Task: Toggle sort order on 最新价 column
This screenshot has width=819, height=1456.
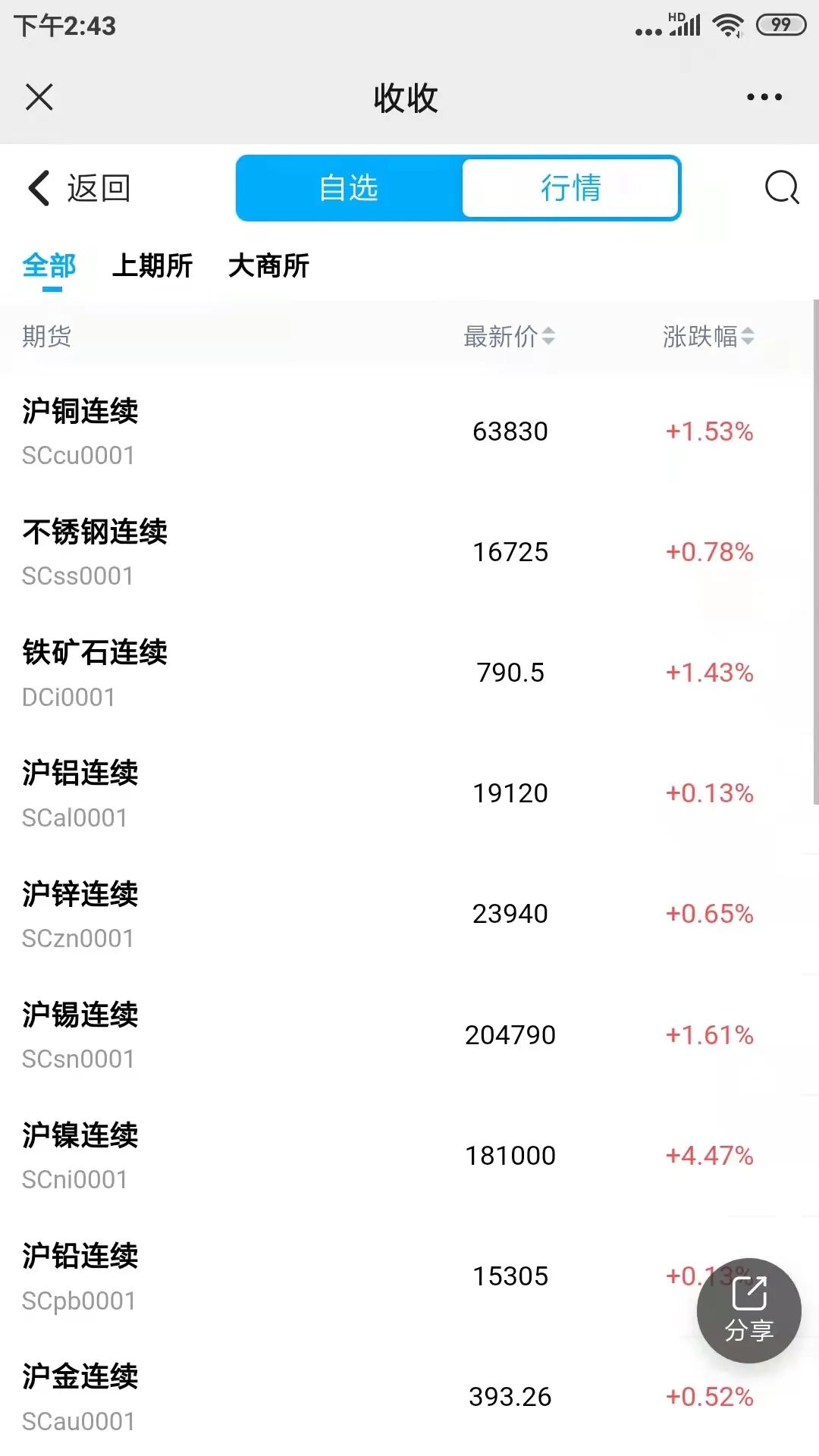Action: pos(510,337)
